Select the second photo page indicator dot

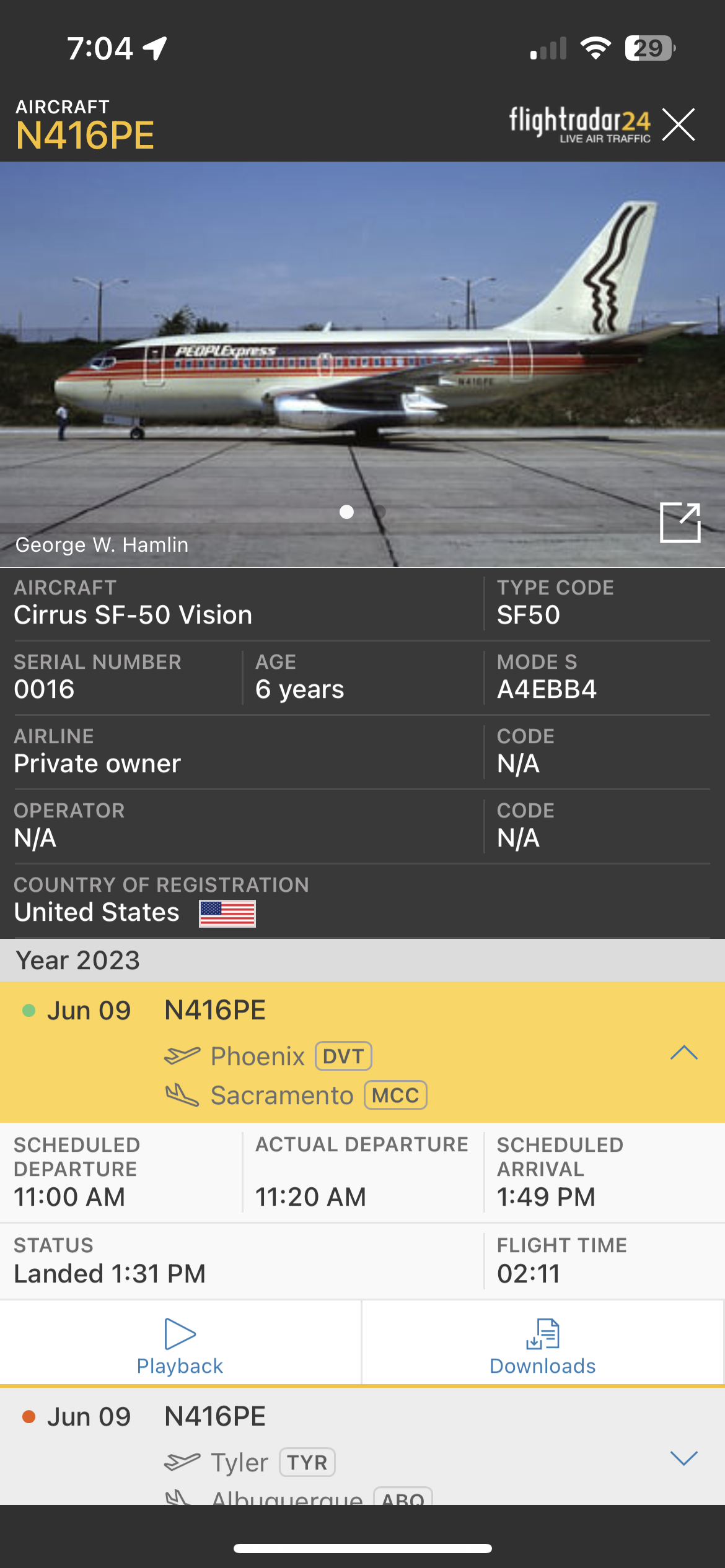379,512
